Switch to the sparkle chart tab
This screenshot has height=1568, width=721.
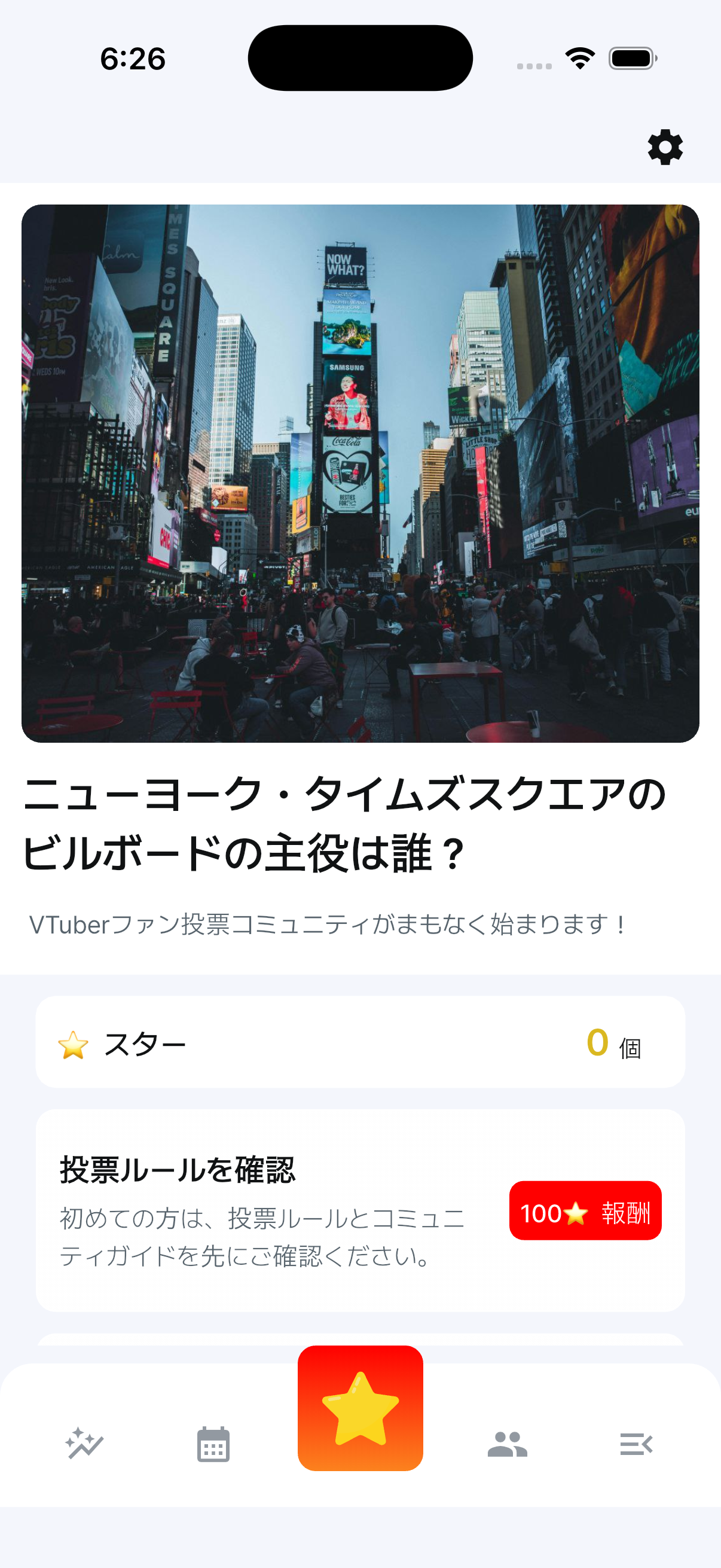tap(84, 1444)
